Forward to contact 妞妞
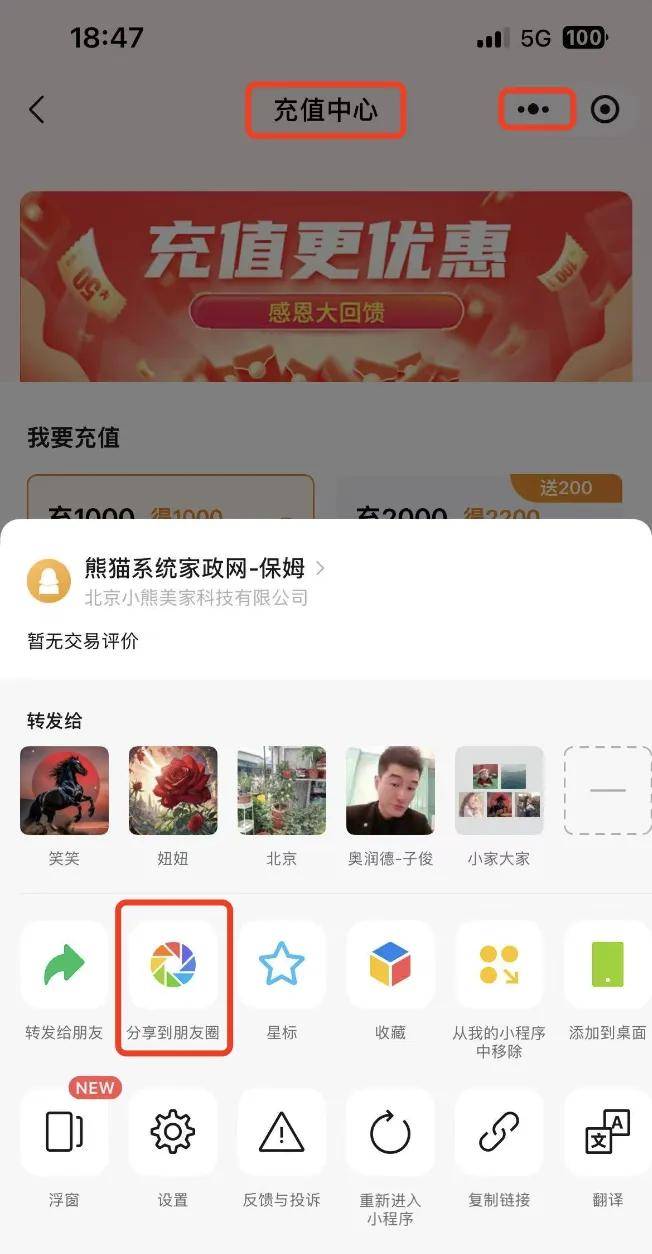The height and width of the screenshot is (1254, 652). pyautogui.click(x=173, y=790)
